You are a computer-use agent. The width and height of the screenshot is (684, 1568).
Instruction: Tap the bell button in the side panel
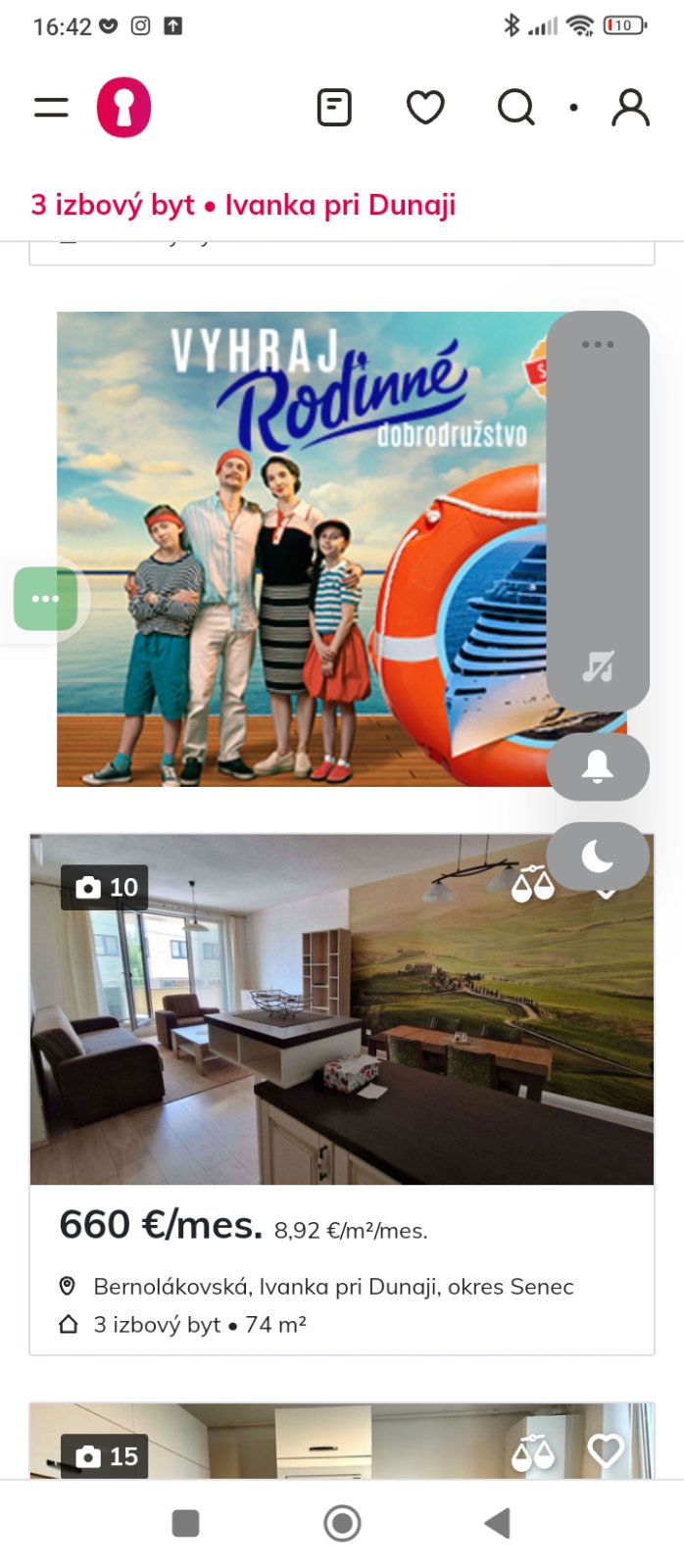click(598, 766)
